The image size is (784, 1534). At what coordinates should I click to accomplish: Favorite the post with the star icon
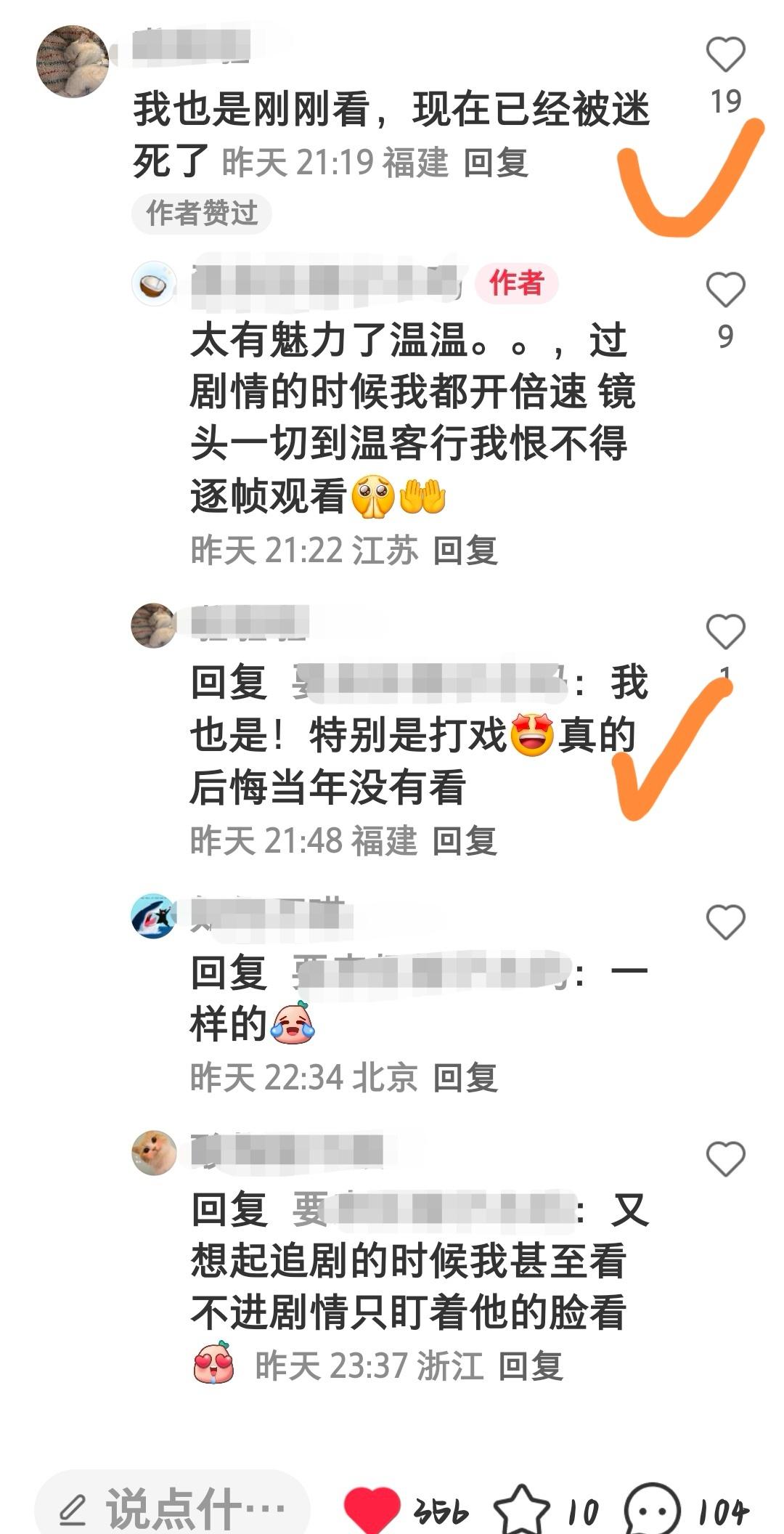[x=522, y=1509]
